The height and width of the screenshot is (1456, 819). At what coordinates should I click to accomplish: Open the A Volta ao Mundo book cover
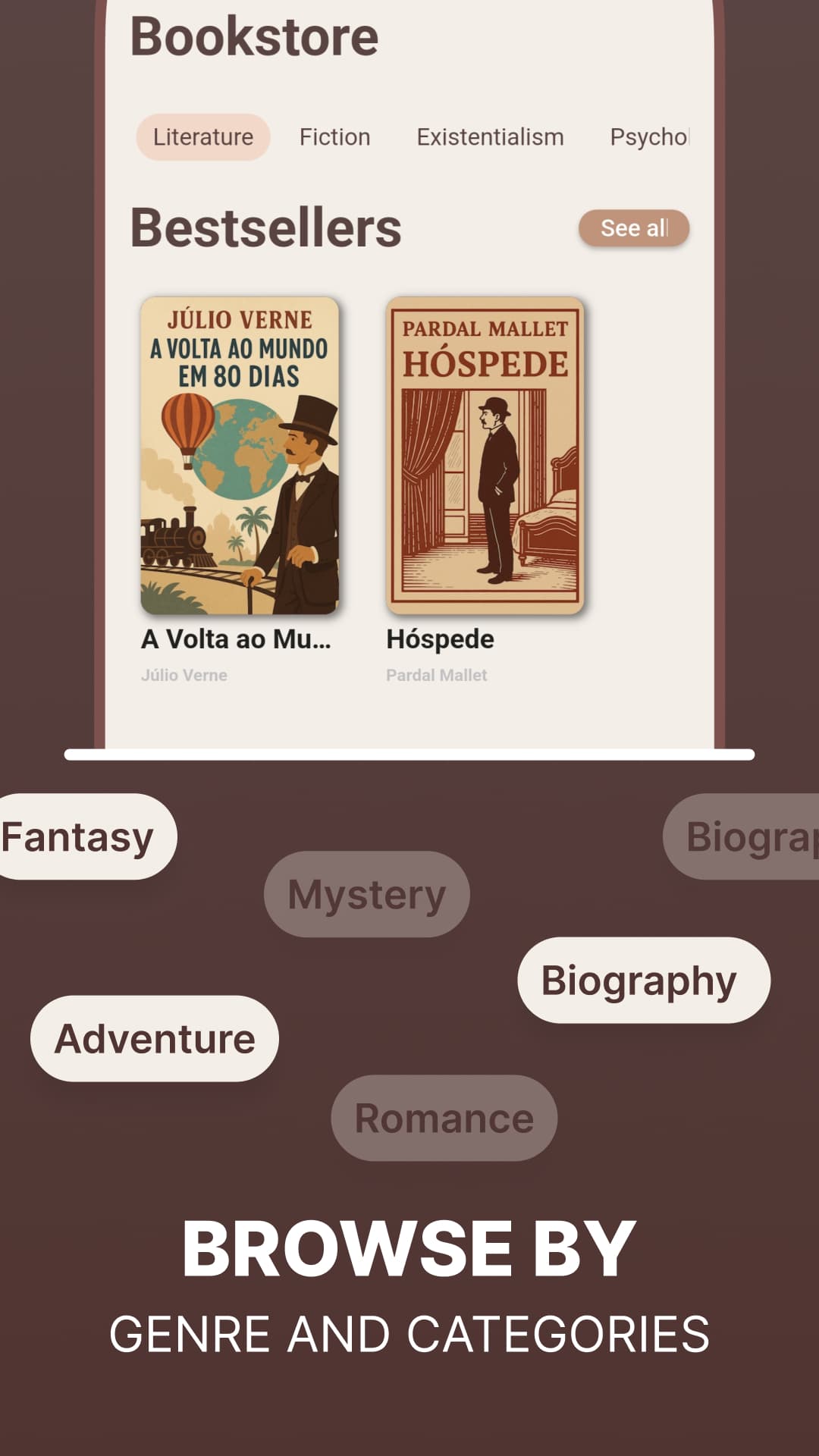click(239, 455)
